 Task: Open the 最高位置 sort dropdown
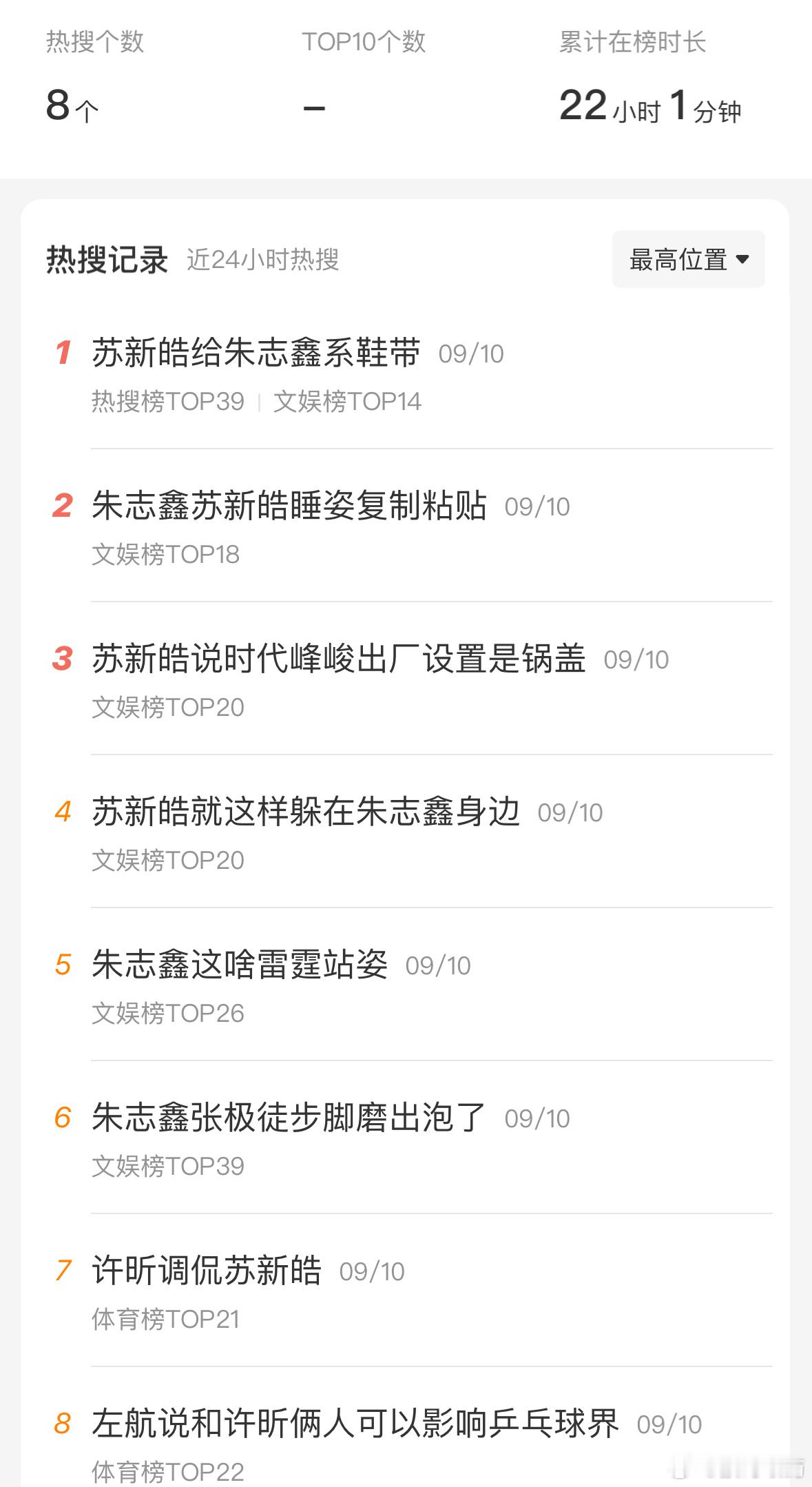(x=688, y=259)
